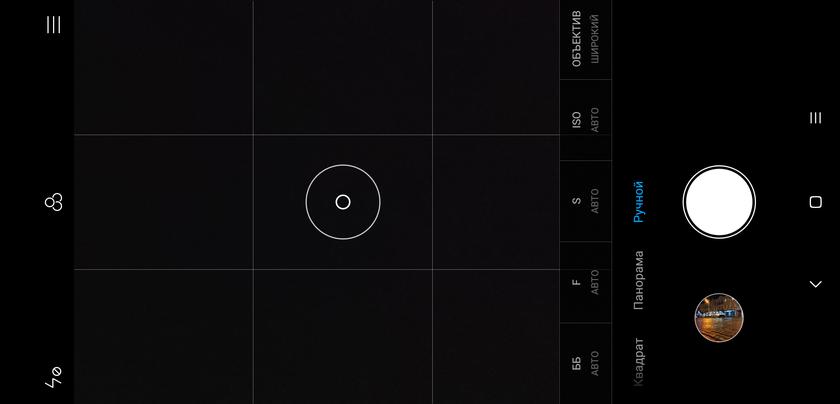Switch to the Квадрат mode
This screenshot has width=840, height=404.
(638, 361)
